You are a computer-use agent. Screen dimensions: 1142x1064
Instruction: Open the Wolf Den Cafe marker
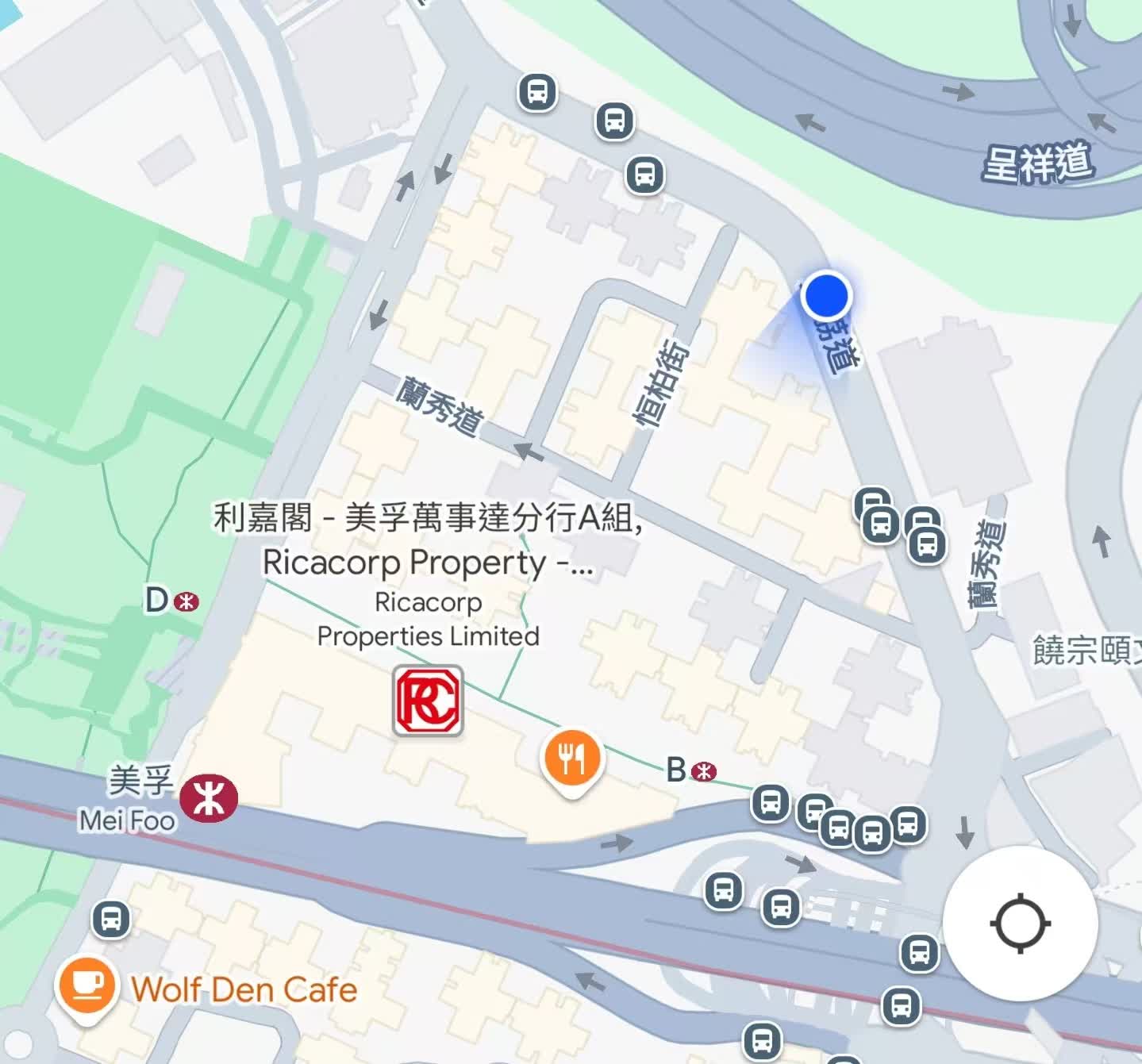click(x=87, y=986)
